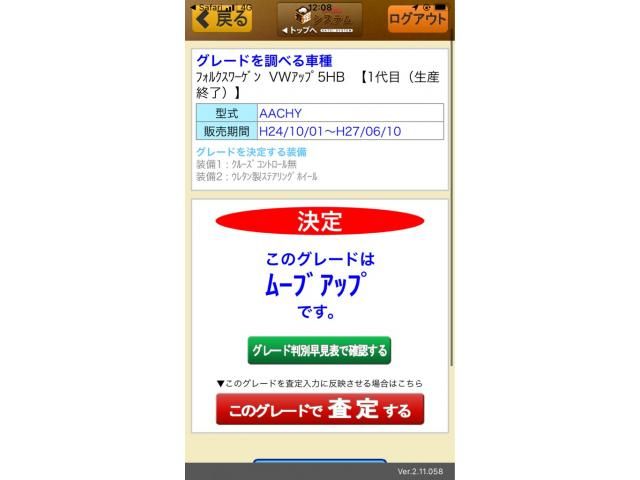640x480 pixels.
Task: Tap the 戻る back button
Action: click(x=222, y=18)
